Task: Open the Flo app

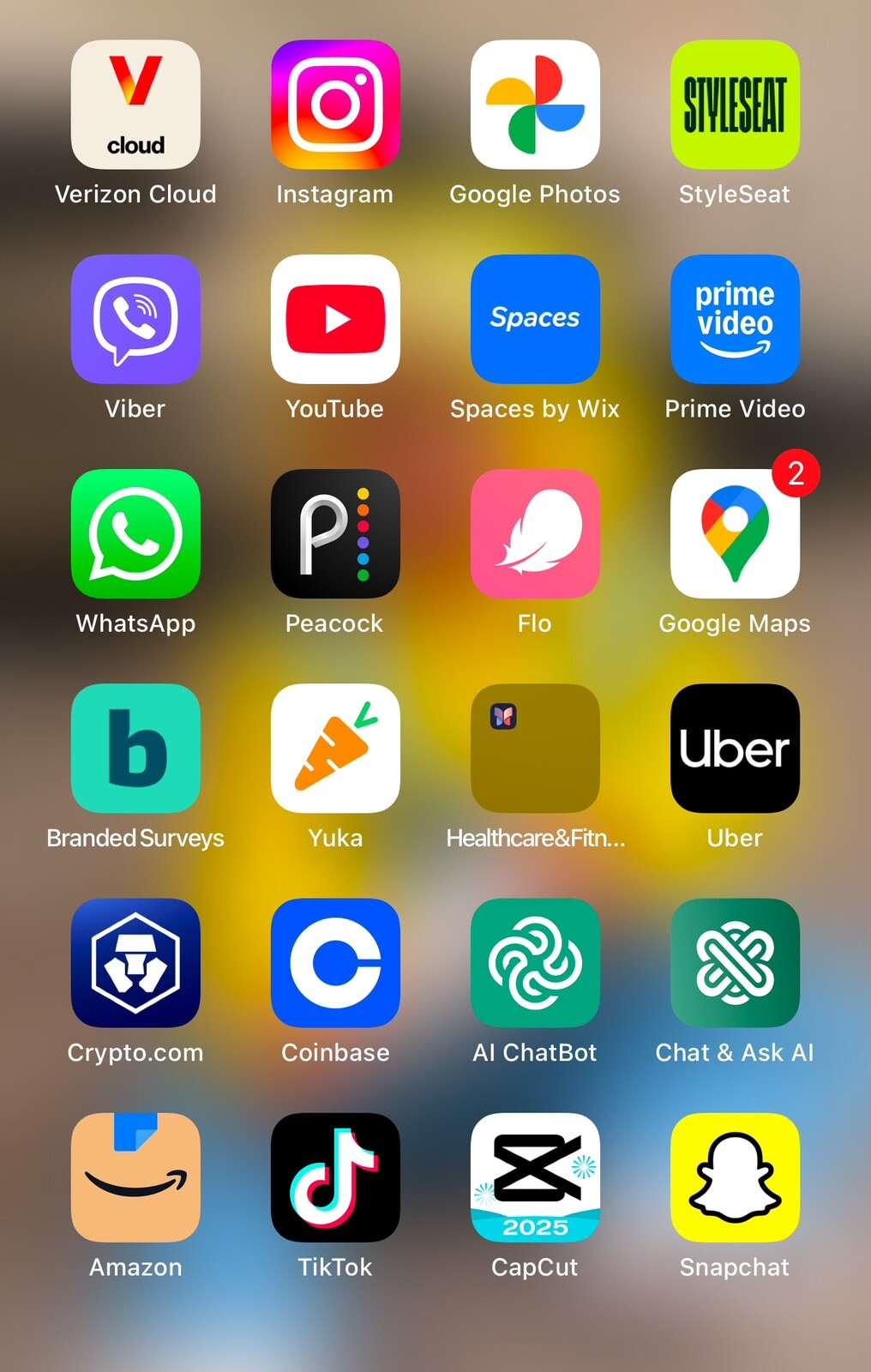Action: click(x=535, y=533)
